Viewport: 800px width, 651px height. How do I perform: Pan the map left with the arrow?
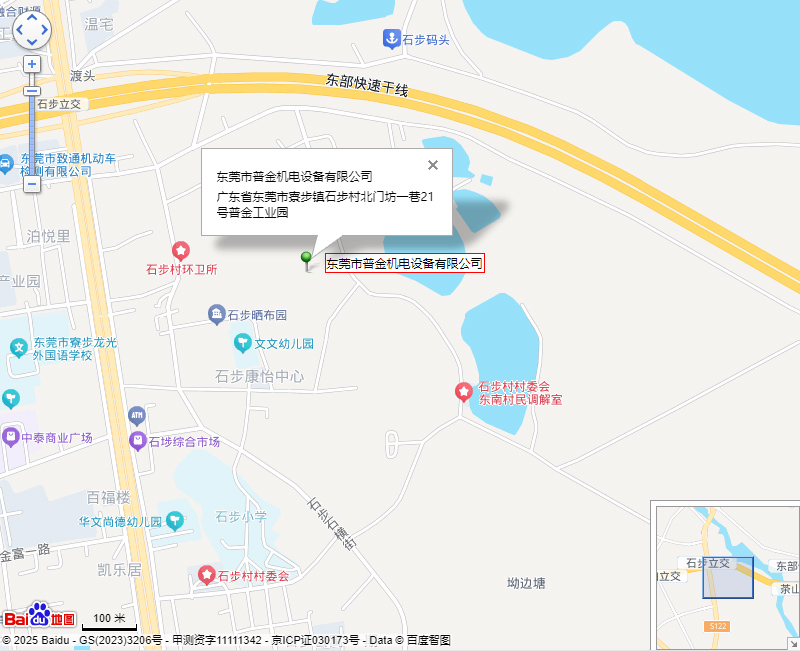19,30
